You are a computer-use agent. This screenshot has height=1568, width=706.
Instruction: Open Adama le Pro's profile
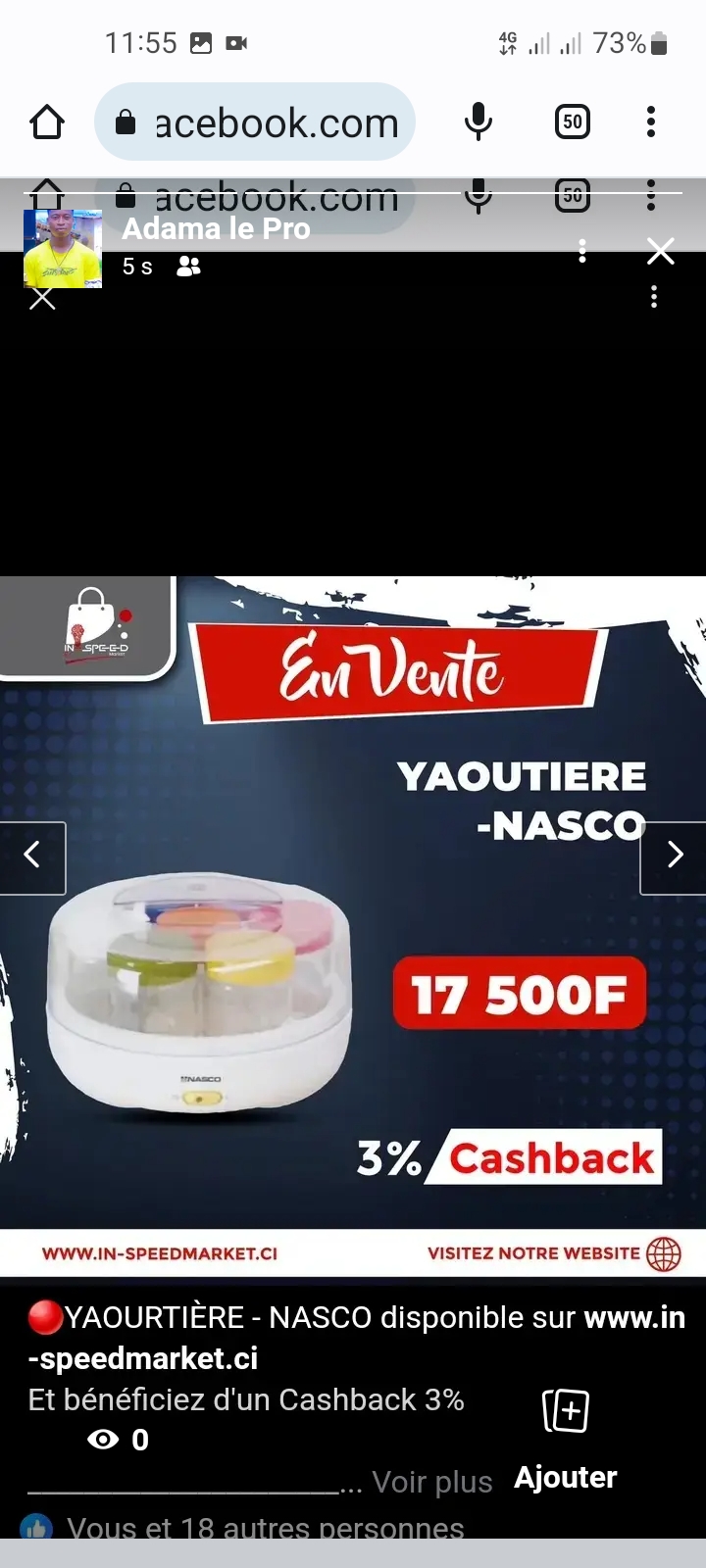point(216,229)
